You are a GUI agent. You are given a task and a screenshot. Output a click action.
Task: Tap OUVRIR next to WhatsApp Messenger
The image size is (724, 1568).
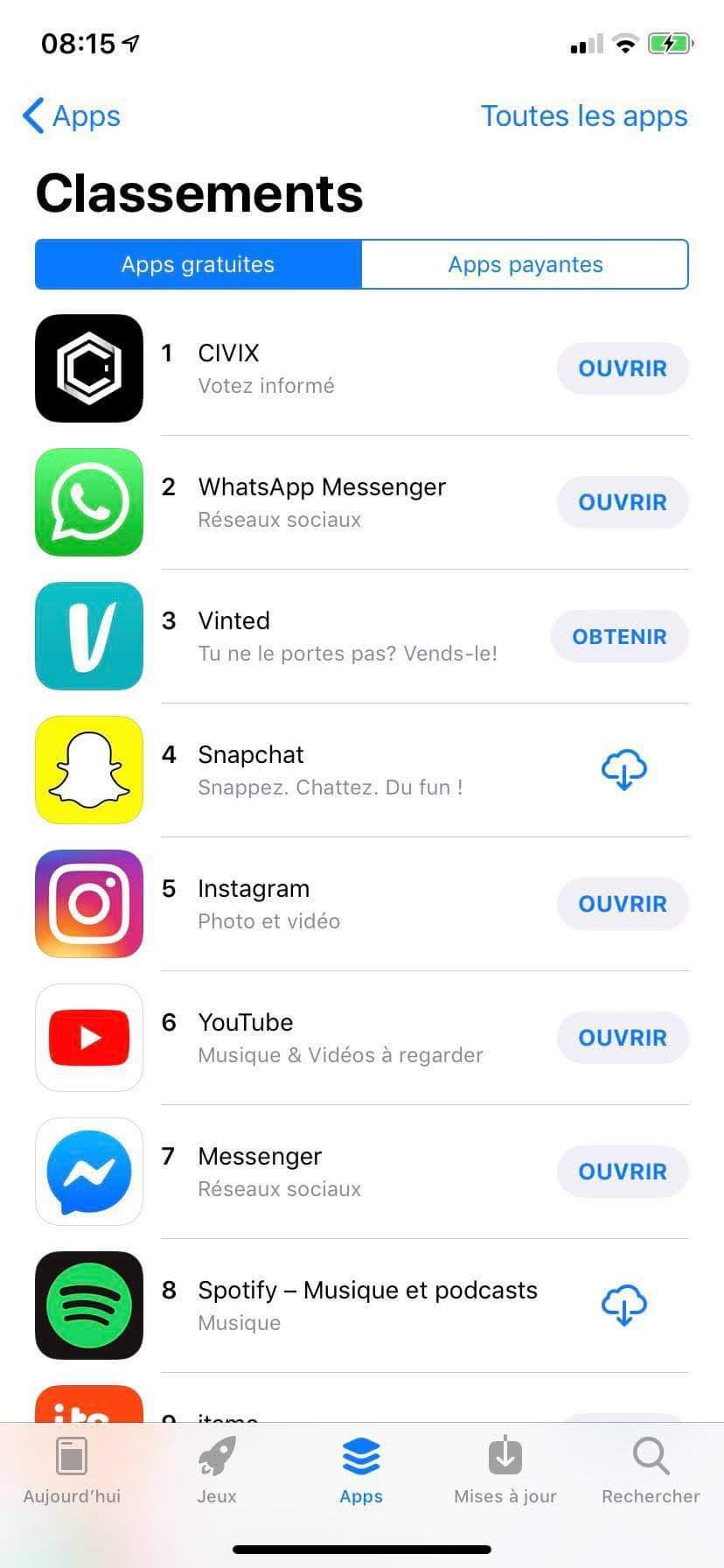click(x=622, y=502)
